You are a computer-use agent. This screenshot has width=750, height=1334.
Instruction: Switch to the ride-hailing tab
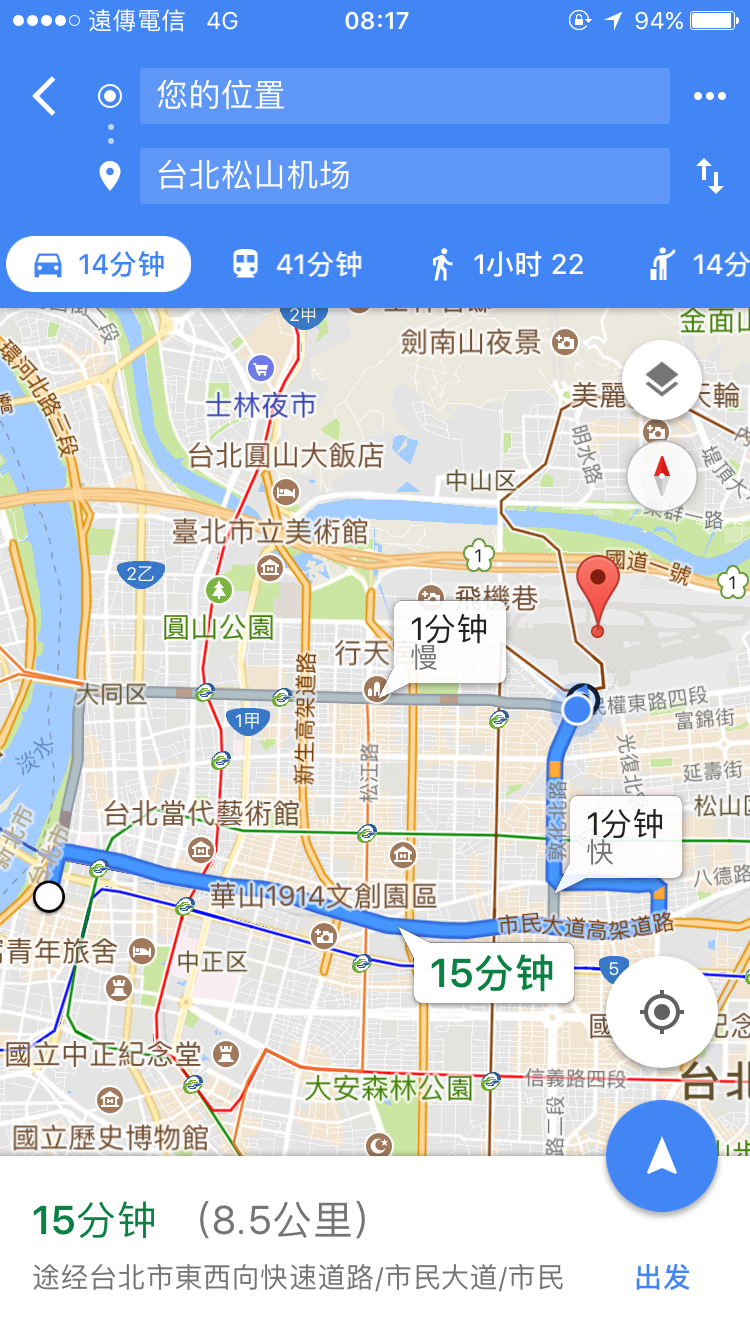(x=700, y=265)
